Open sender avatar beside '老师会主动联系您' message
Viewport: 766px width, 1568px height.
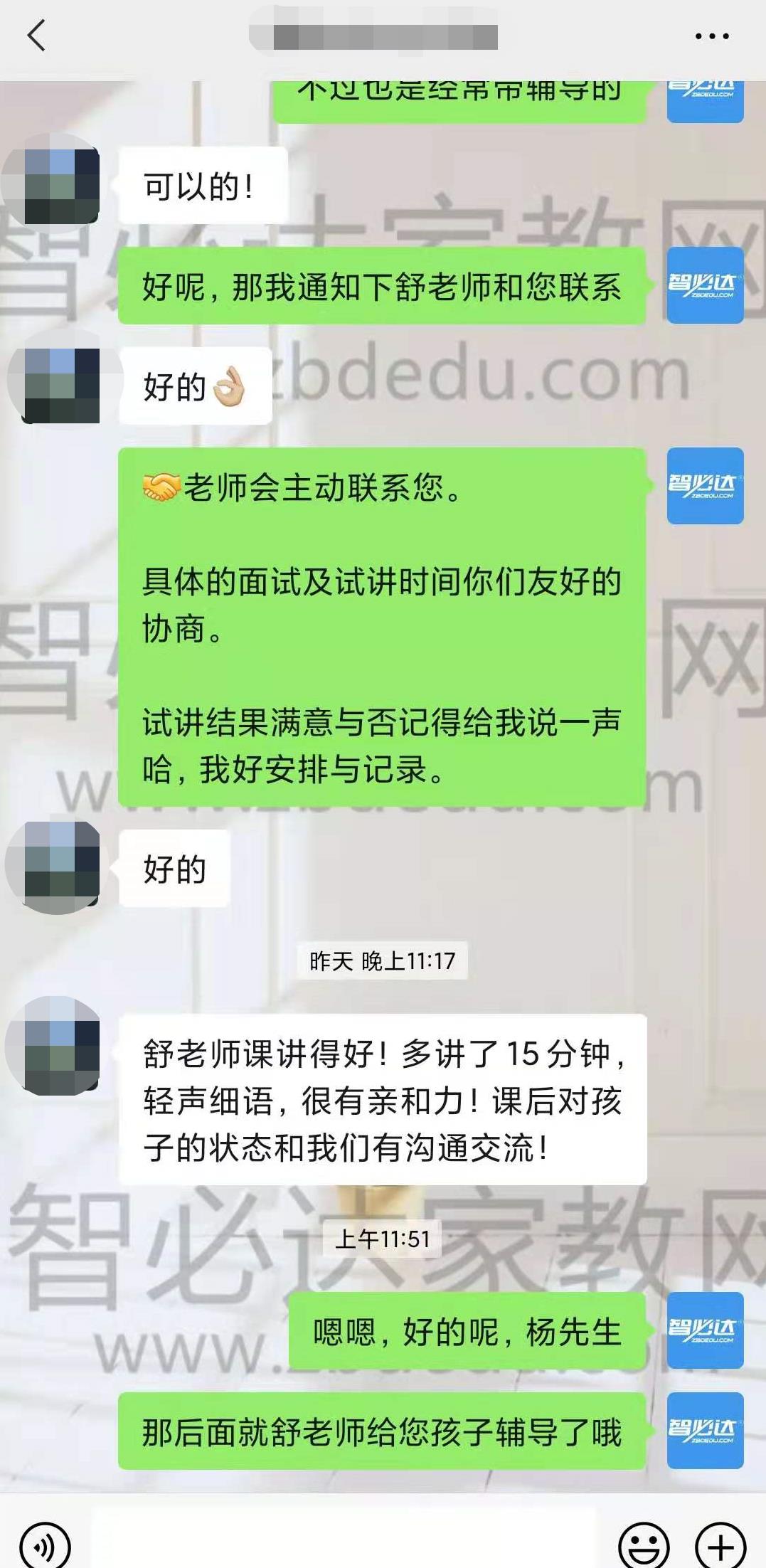[705, 486]
